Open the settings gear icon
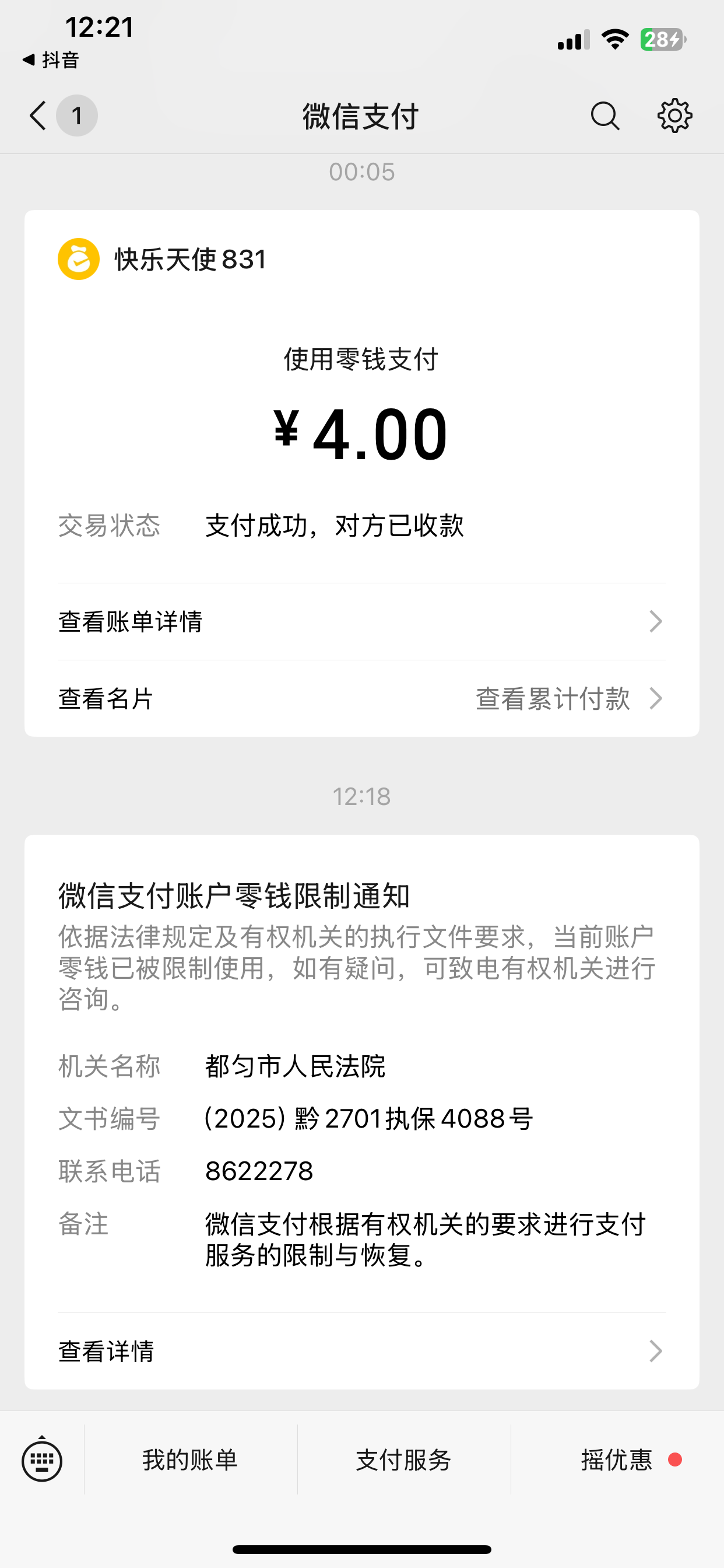This screenshot has width=724, height=1568. coord(674,116)
